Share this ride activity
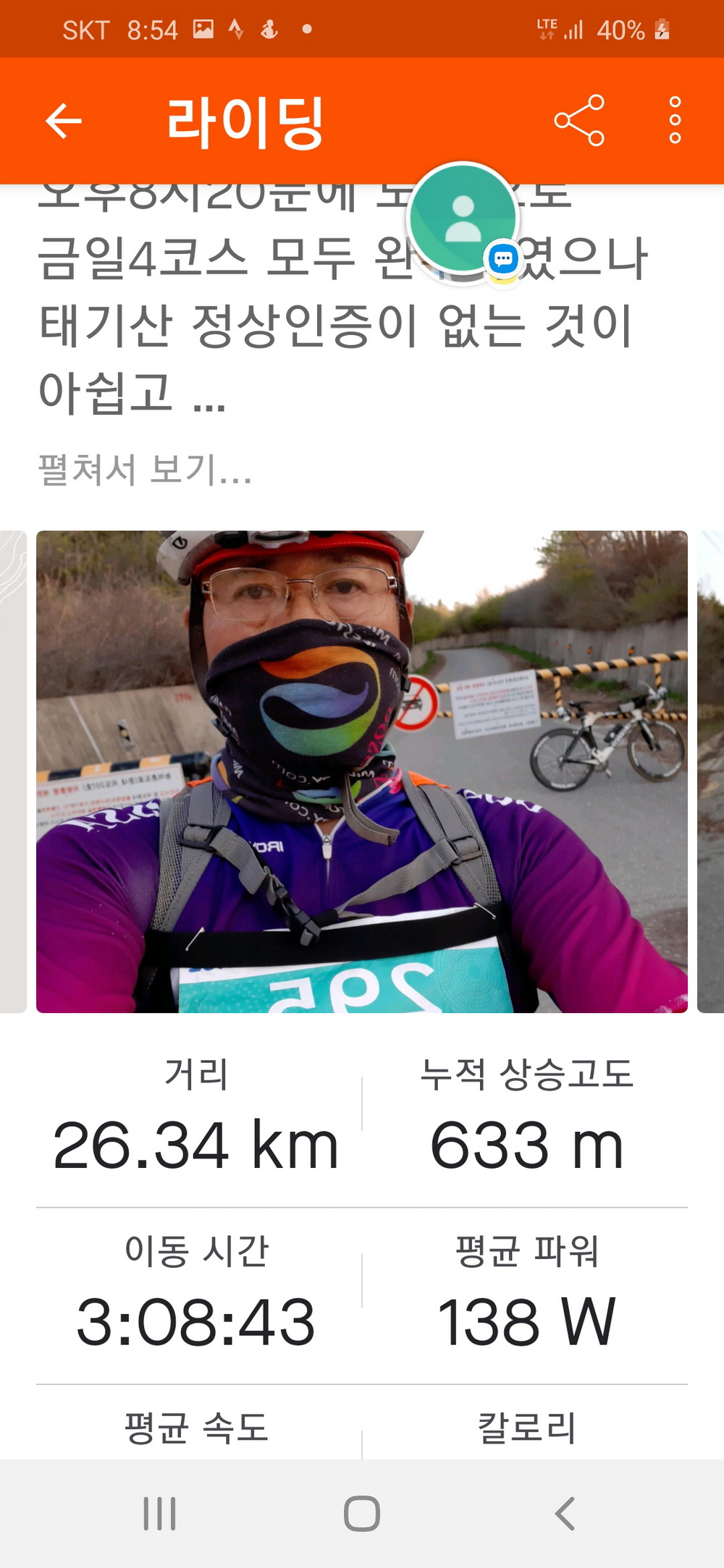 [578, 120]
